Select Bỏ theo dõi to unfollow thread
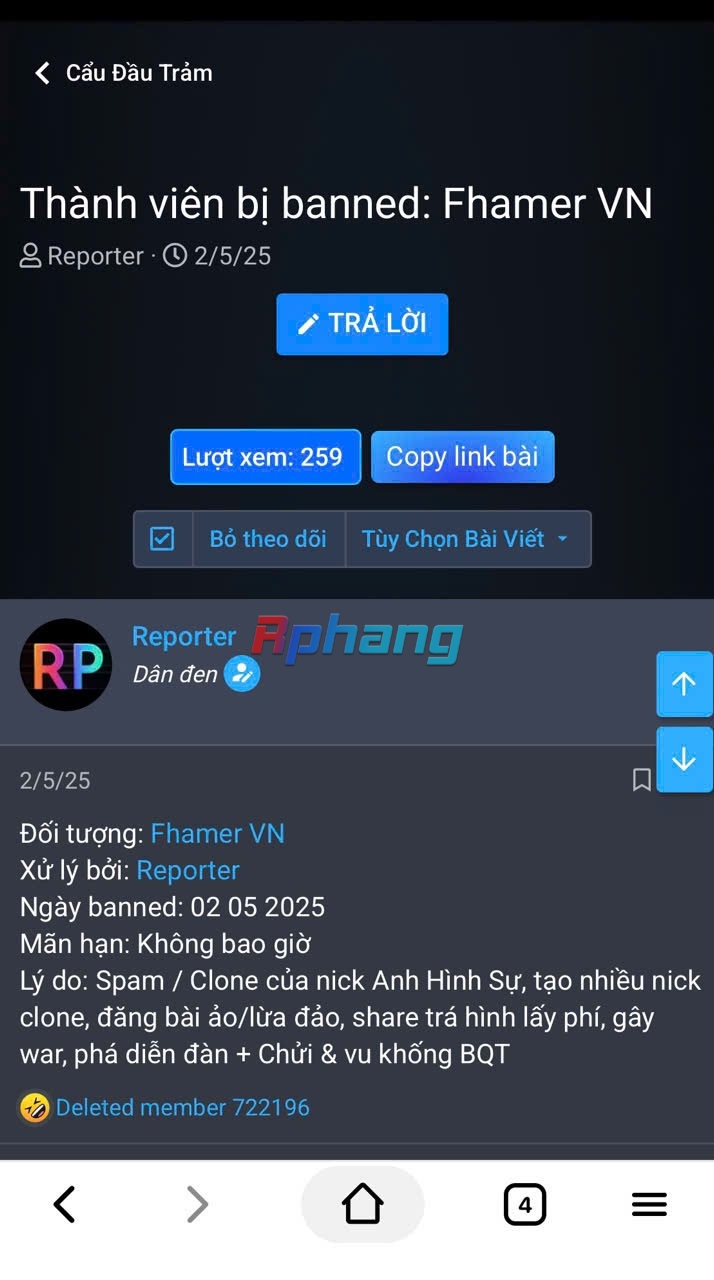 pyautogui.click(x=268, y=539)
